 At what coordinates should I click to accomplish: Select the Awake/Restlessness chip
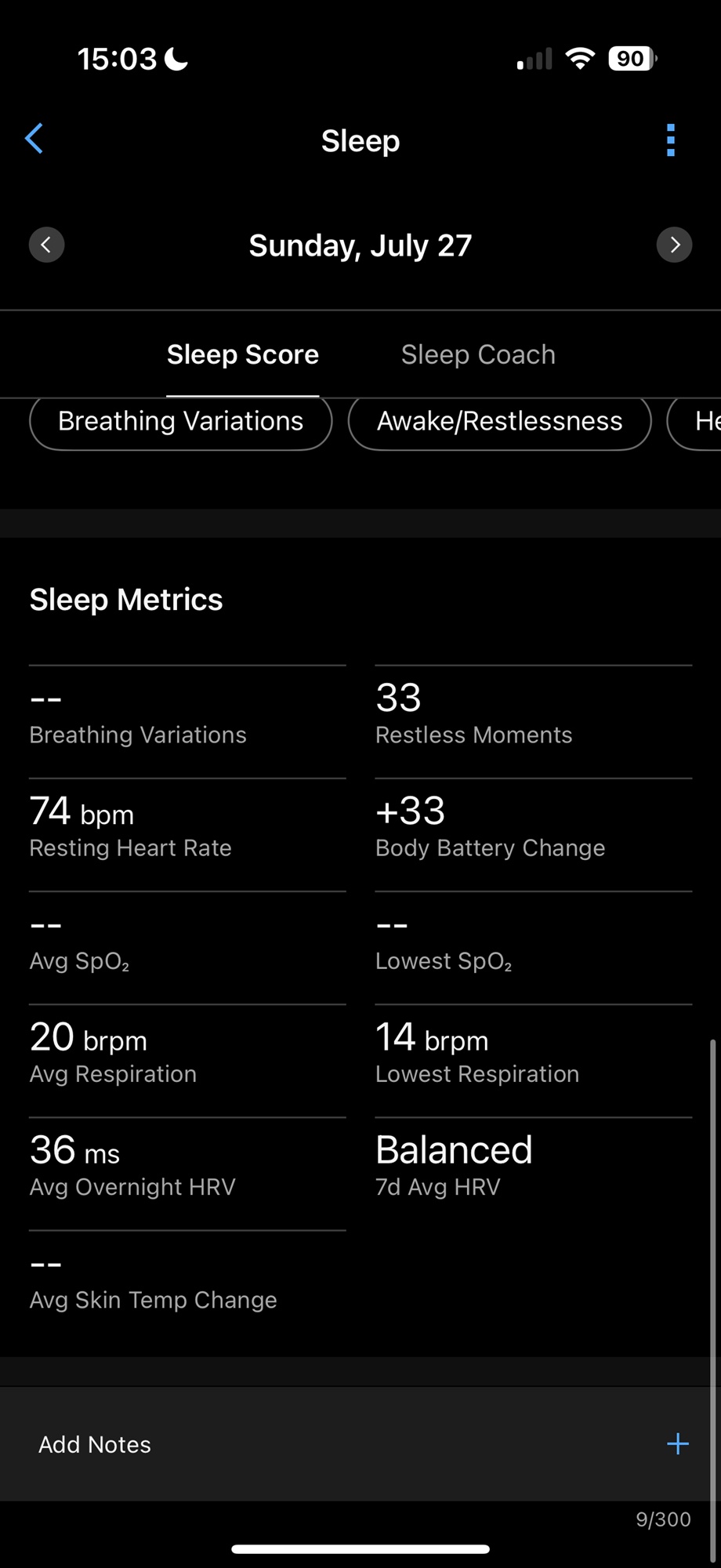pos(500,422)
